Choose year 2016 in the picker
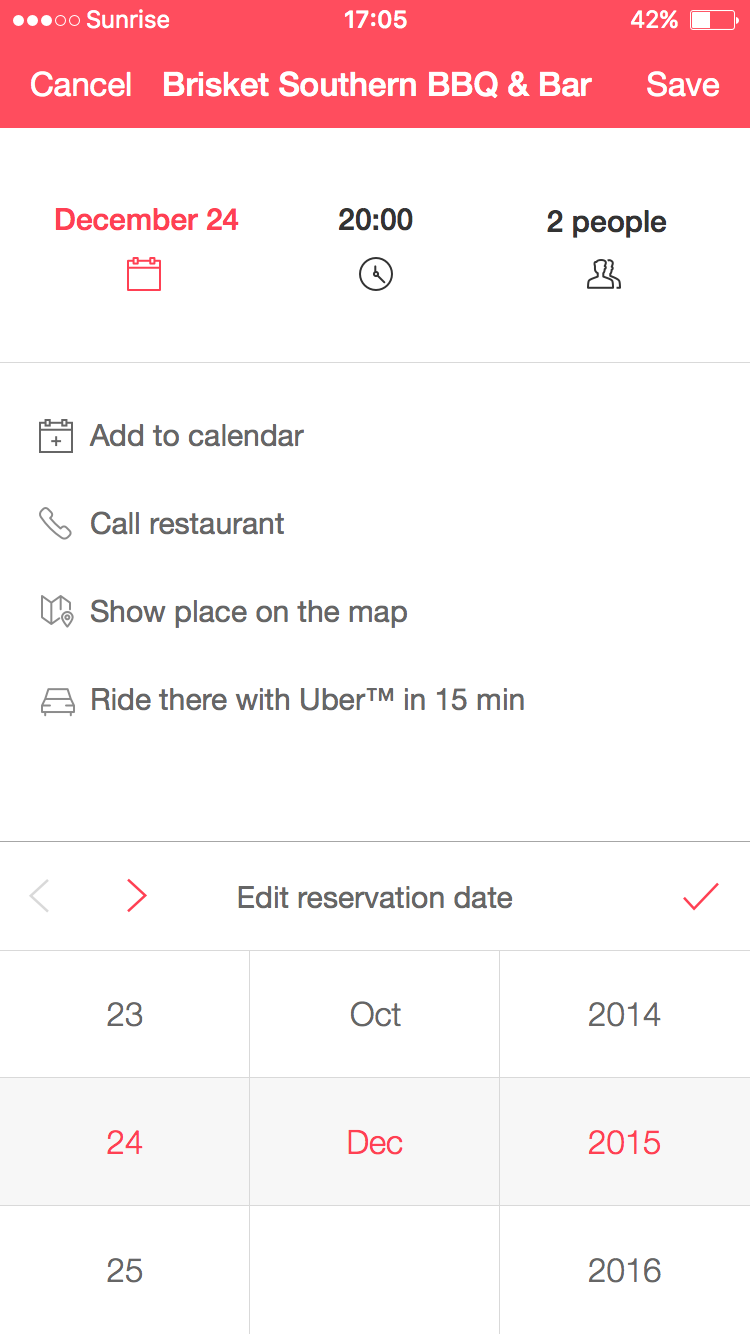 coord(625,1270)
